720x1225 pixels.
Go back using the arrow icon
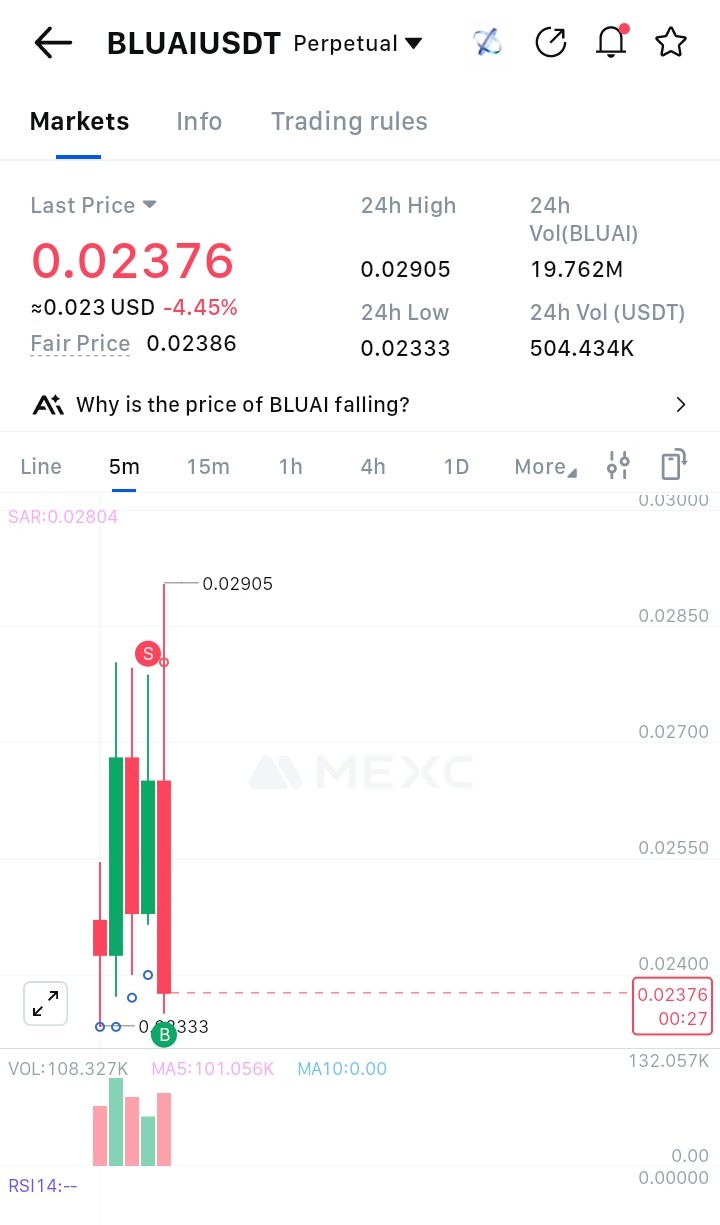pyautogui.click(x=53, y=43)
